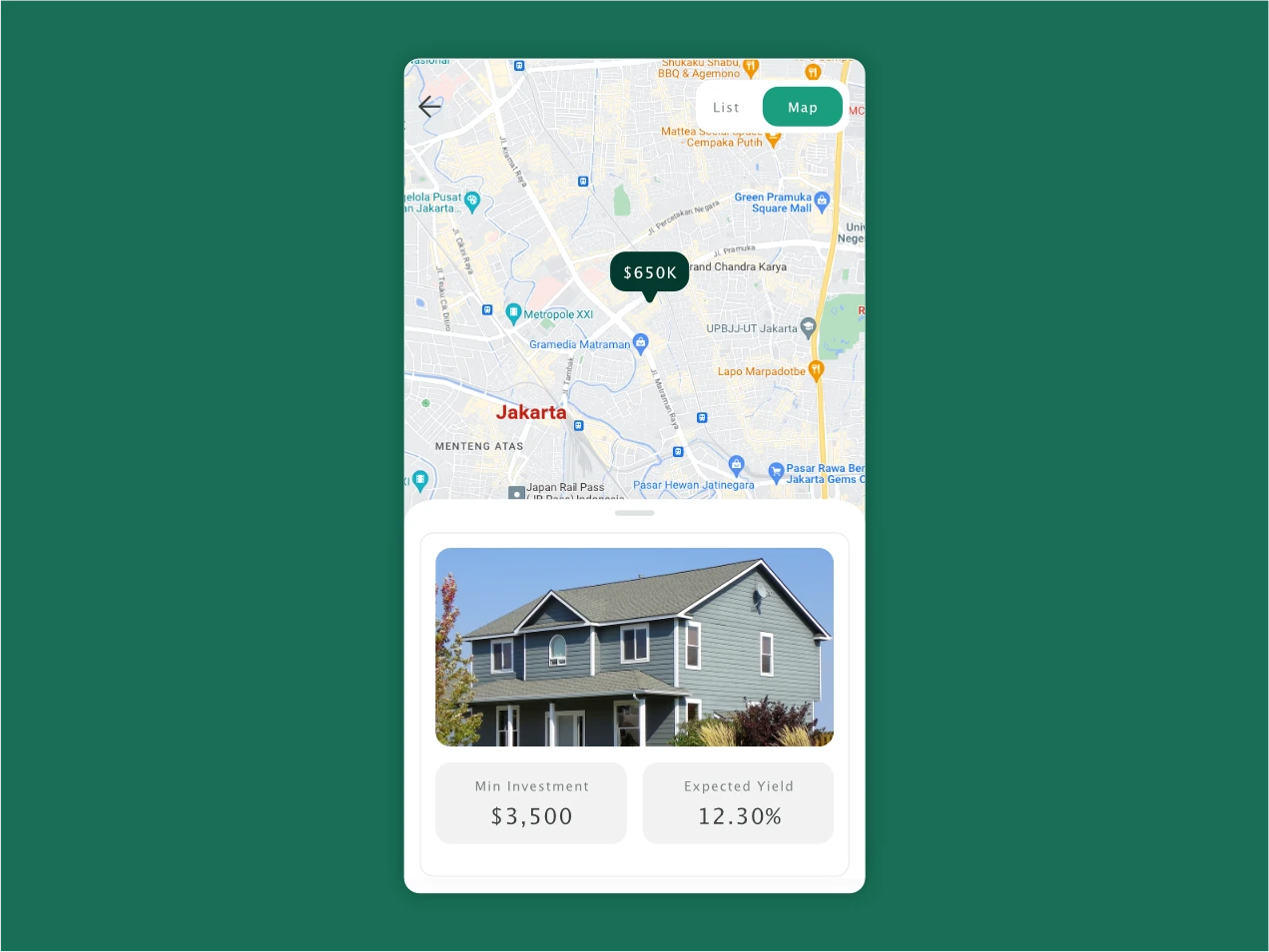Switch to the List view
The image size is (1269, 952).
click(x=727, y=108)
